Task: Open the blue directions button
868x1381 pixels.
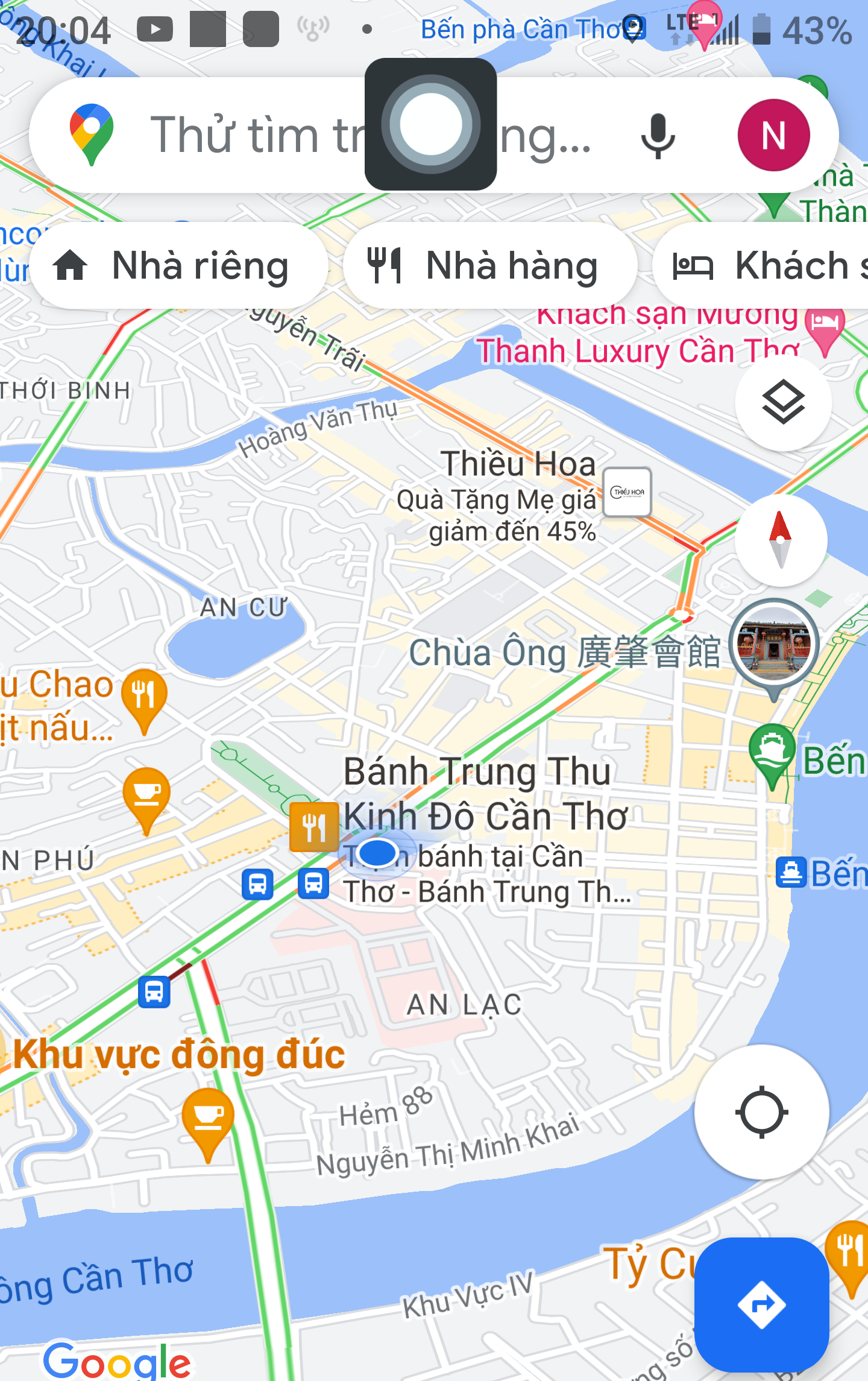Action: tap(761, 1304)
